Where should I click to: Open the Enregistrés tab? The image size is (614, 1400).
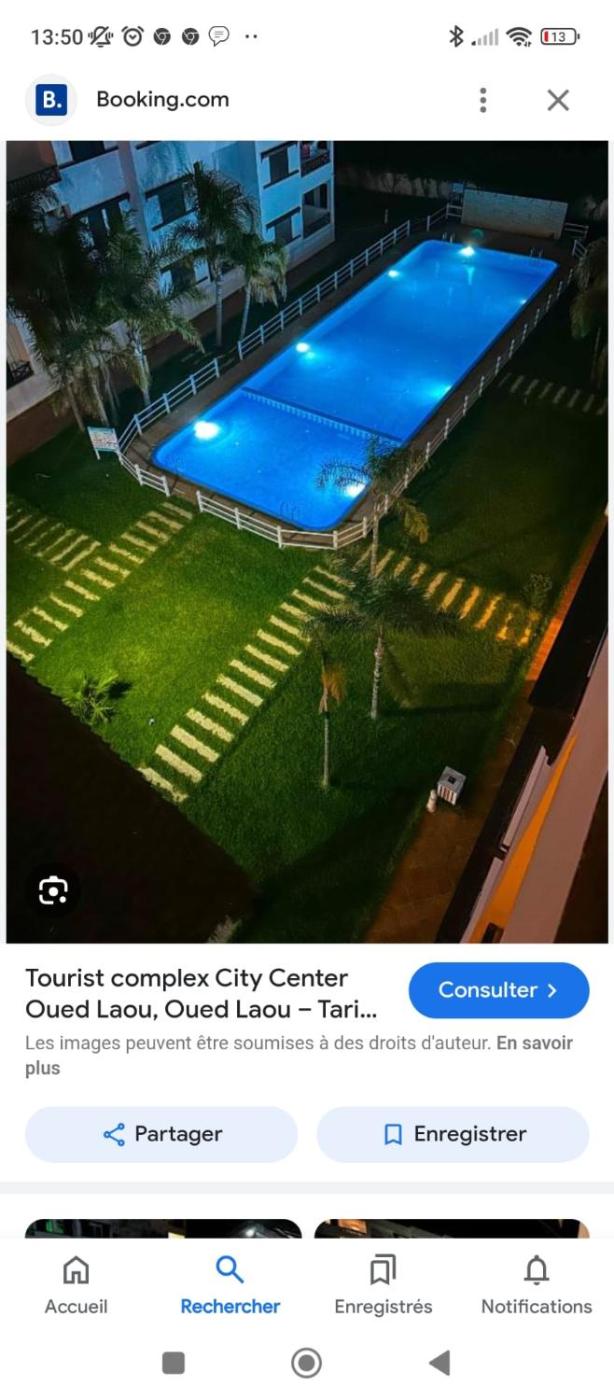coord(383,1286)
